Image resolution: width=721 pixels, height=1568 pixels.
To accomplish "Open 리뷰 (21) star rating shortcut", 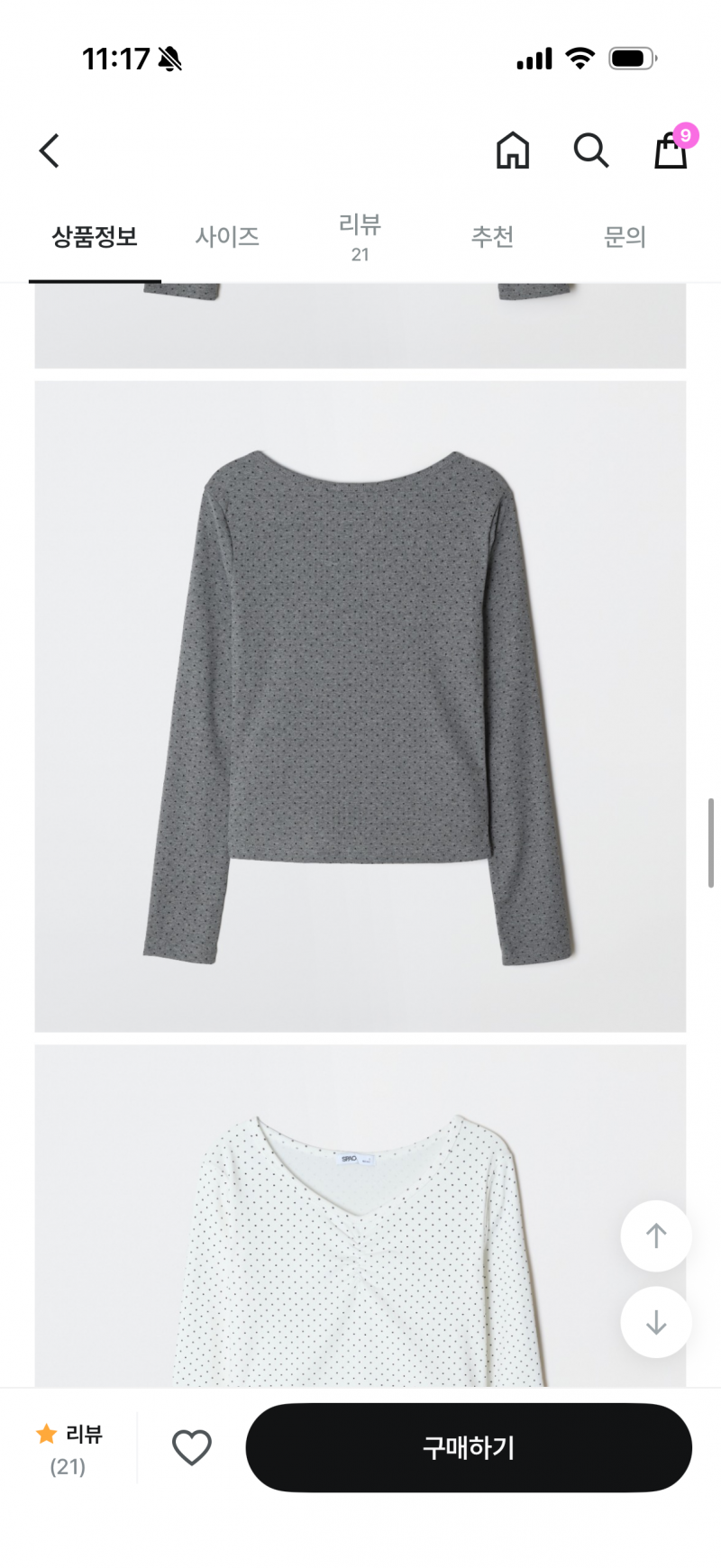I will pyautogui.click(x=69, y=1448).
